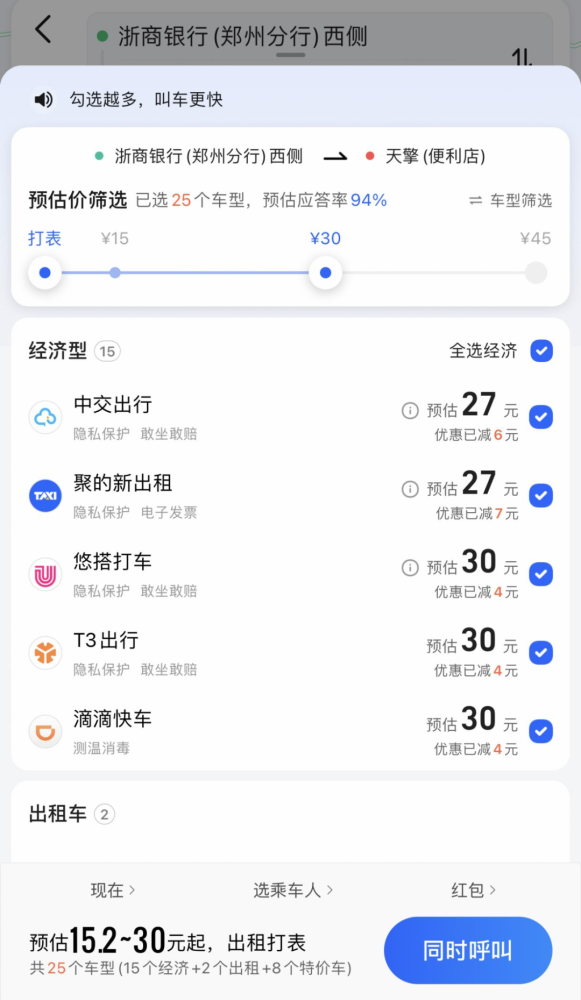This screenshot has height=1000, width=581.
Task: Uncheck 中交出行 ride option
Action: coord(541,417)
